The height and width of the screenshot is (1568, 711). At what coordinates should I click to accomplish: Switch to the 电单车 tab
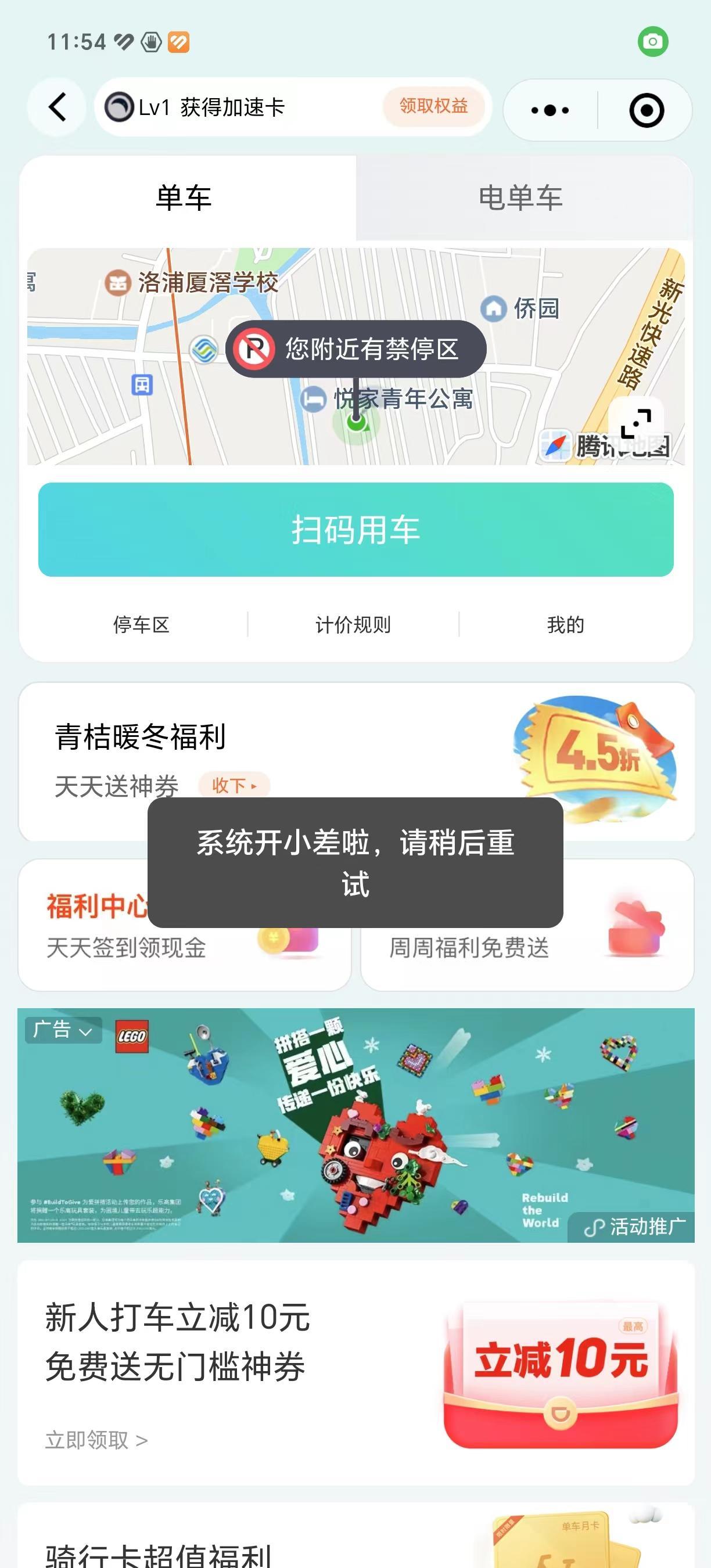pyautogui.click(x=520, y=198)
